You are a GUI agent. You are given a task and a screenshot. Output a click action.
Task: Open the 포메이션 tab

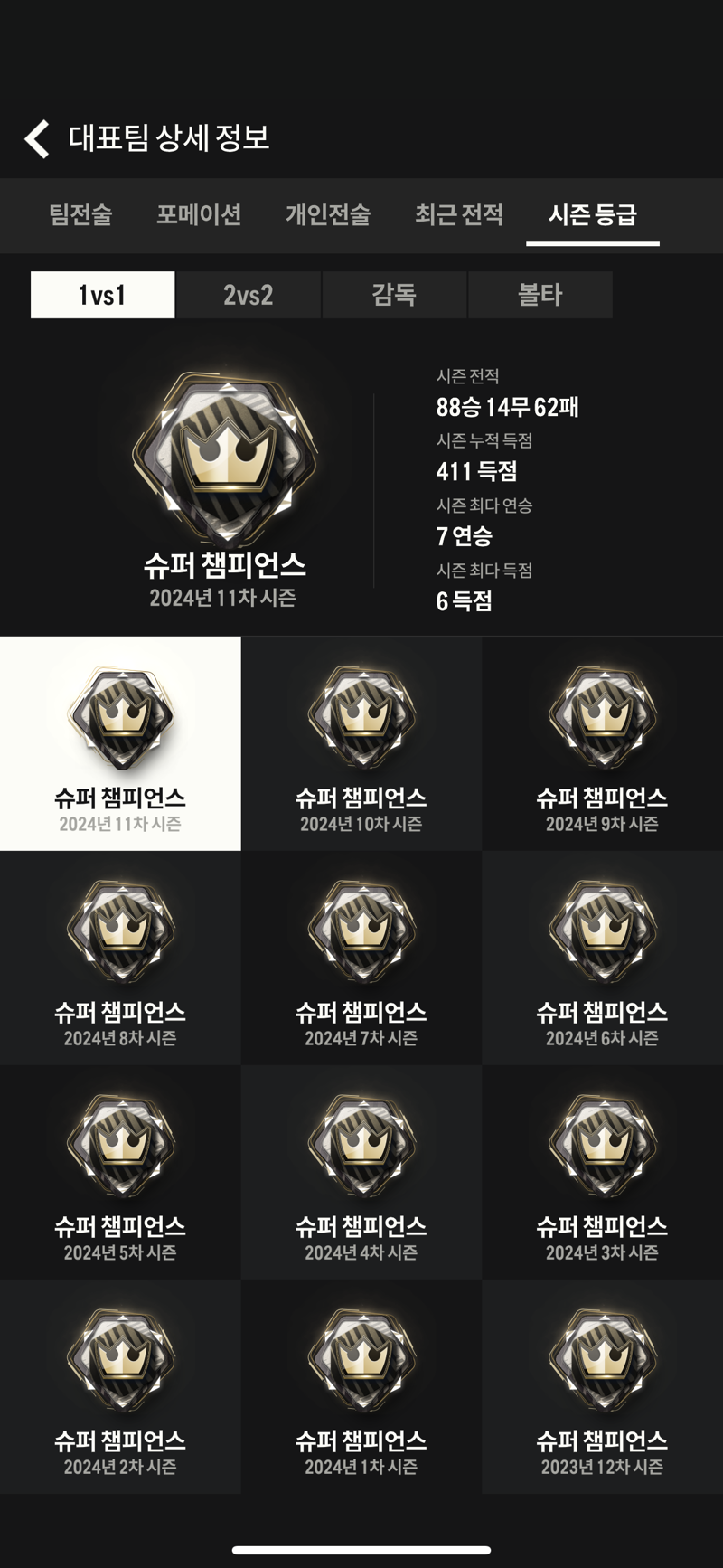pyautogui.click(x=199, y=215)
